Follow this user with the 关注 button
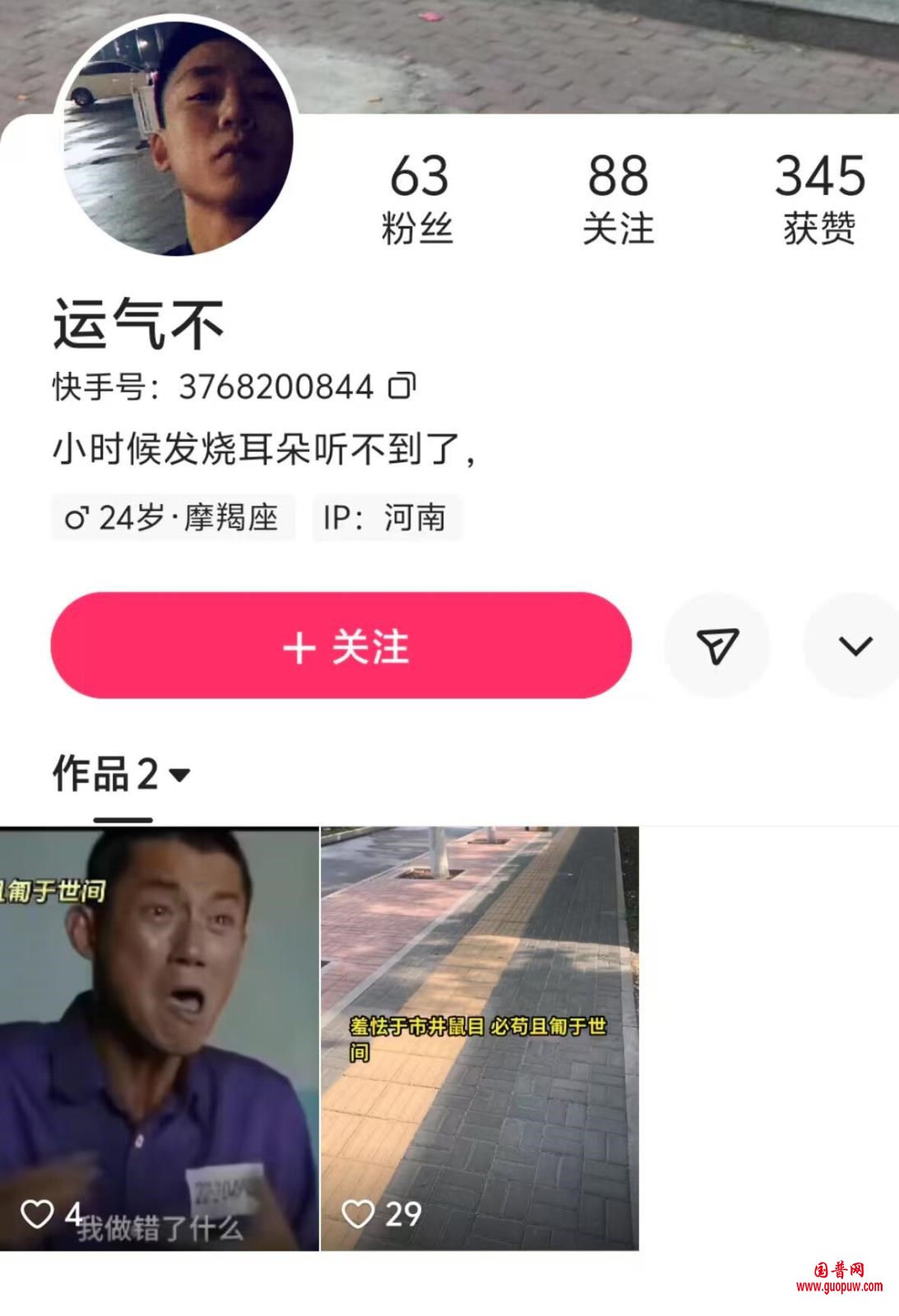Viewport: 899px width, 1316px height. (x=341, y=646)
